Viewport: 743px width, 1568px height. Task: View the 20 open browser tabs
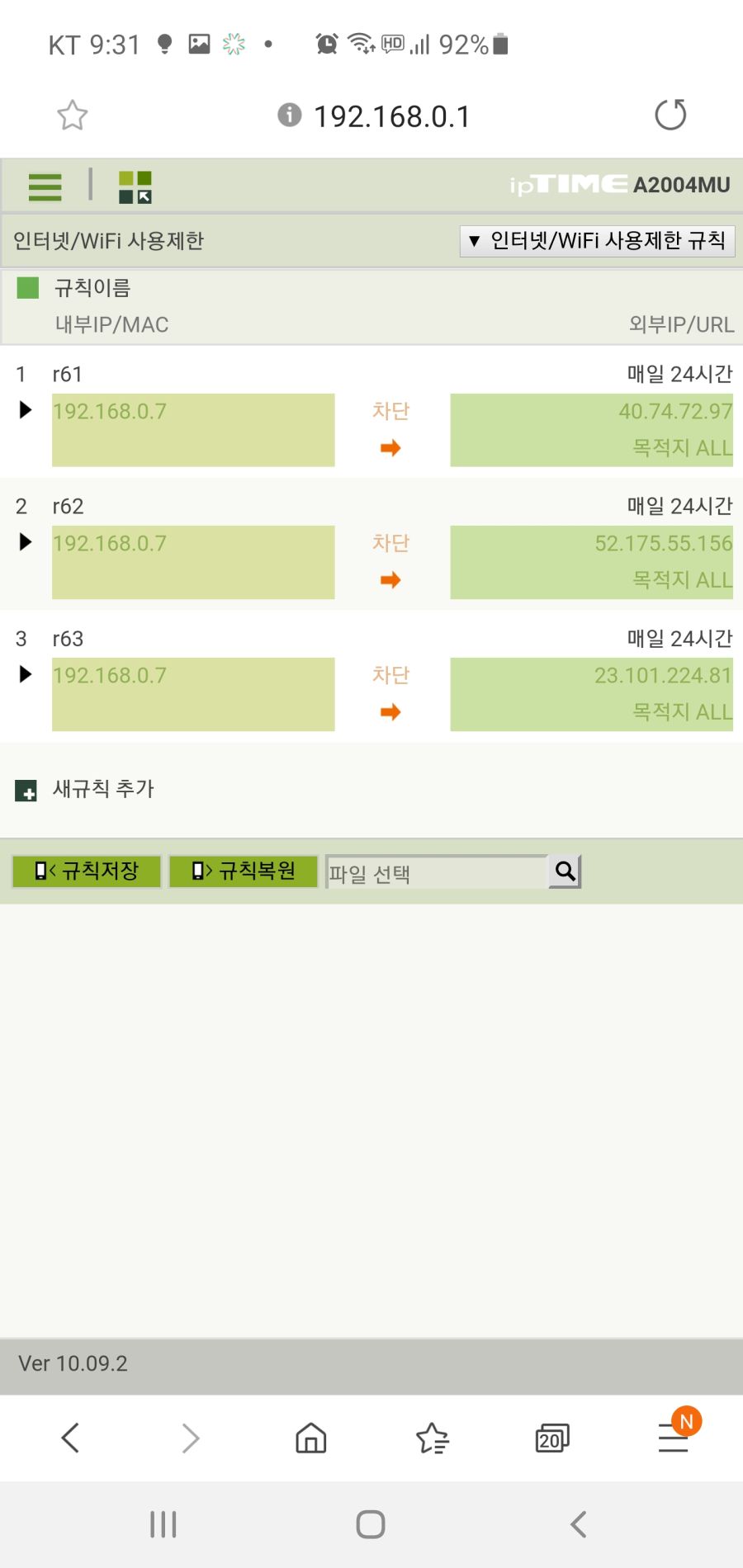pos(552,1438)
